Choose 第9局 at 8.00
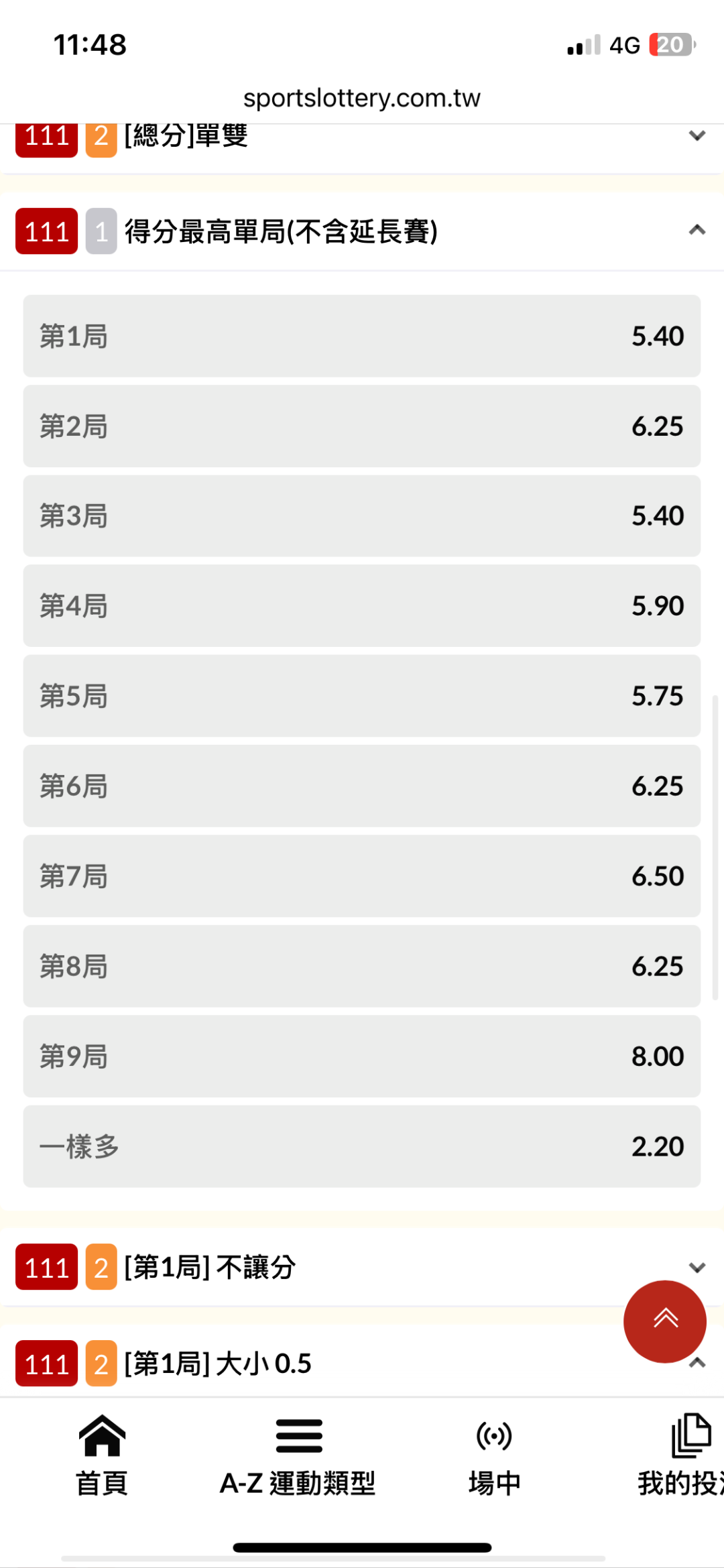Image resolution: width=724 pixels, height=1568 pixels. point(362,1057)
